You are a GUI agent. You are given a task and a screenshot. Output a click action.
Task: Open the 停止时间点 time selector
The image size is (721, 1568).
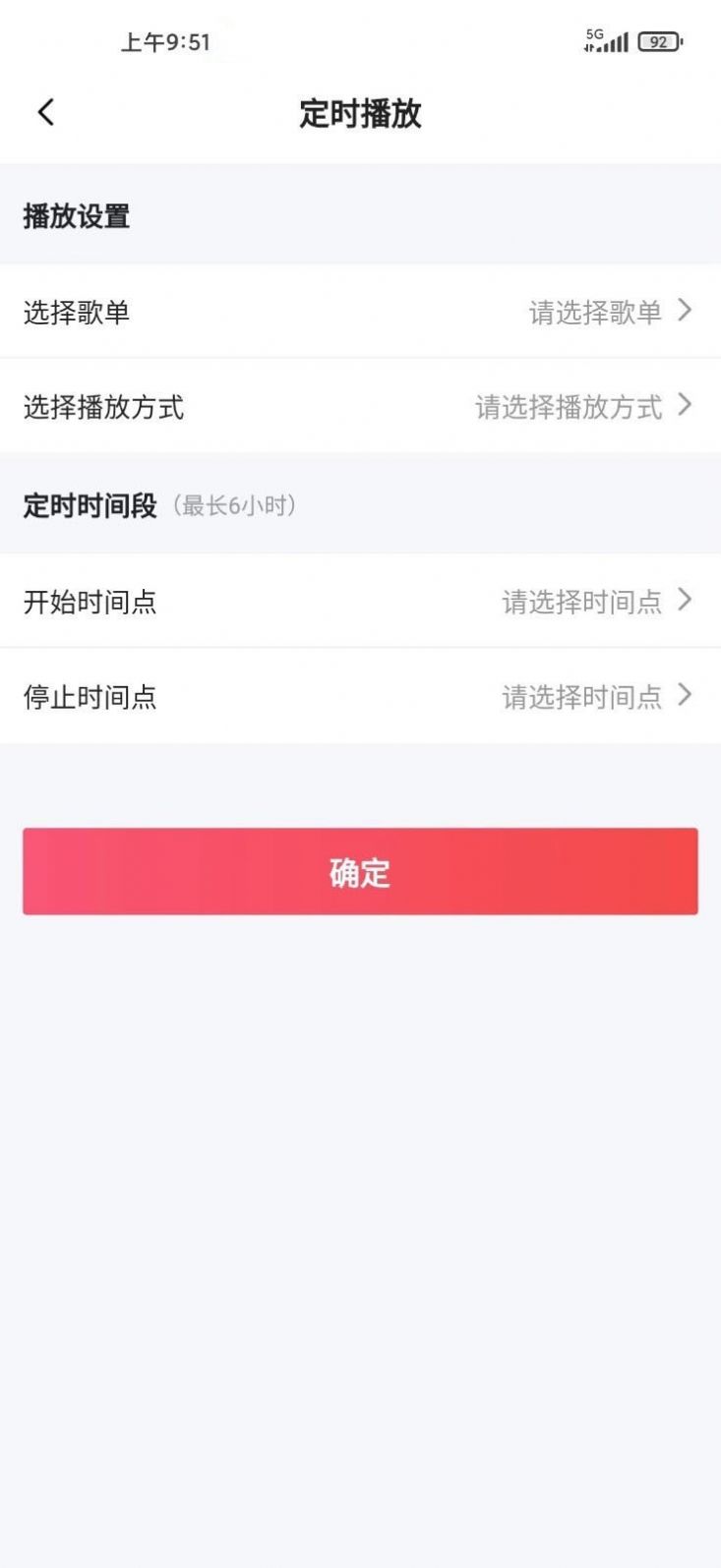point(360,697)
